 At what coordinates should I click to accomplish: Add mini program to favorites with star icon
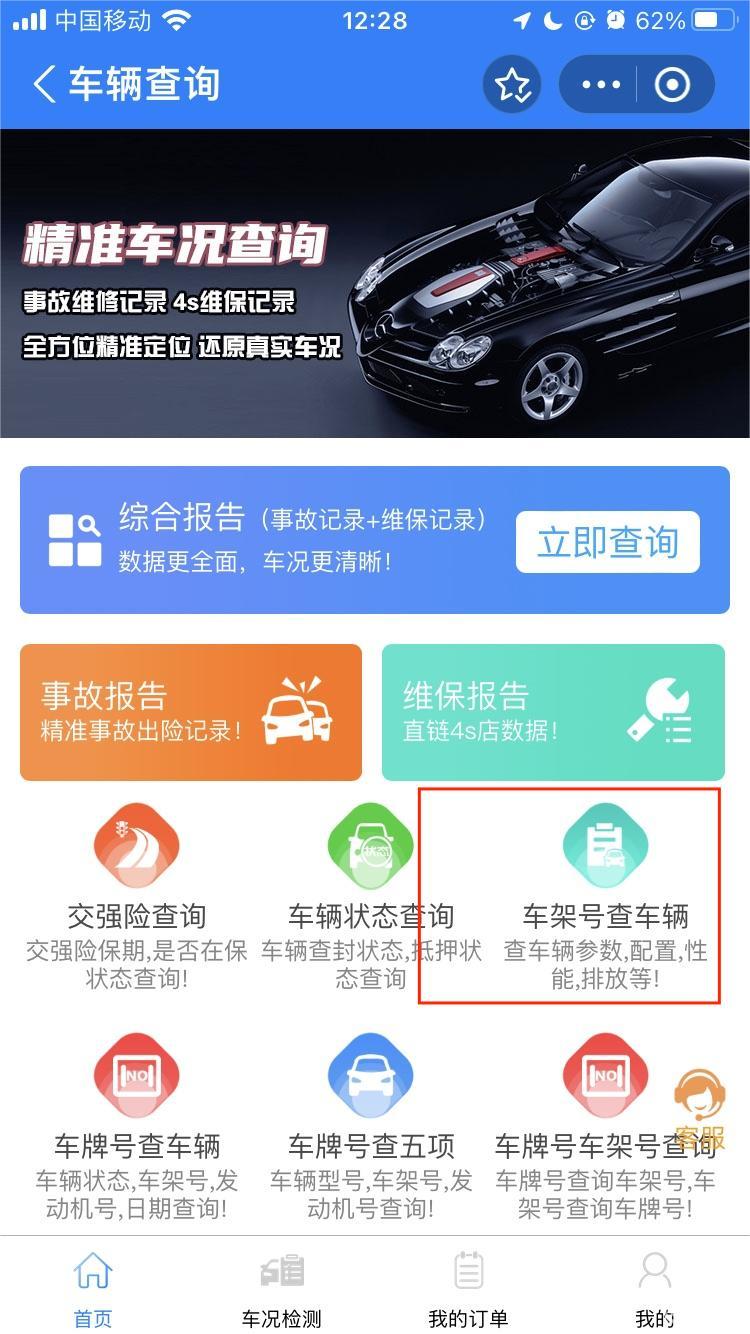pos(512,85)
